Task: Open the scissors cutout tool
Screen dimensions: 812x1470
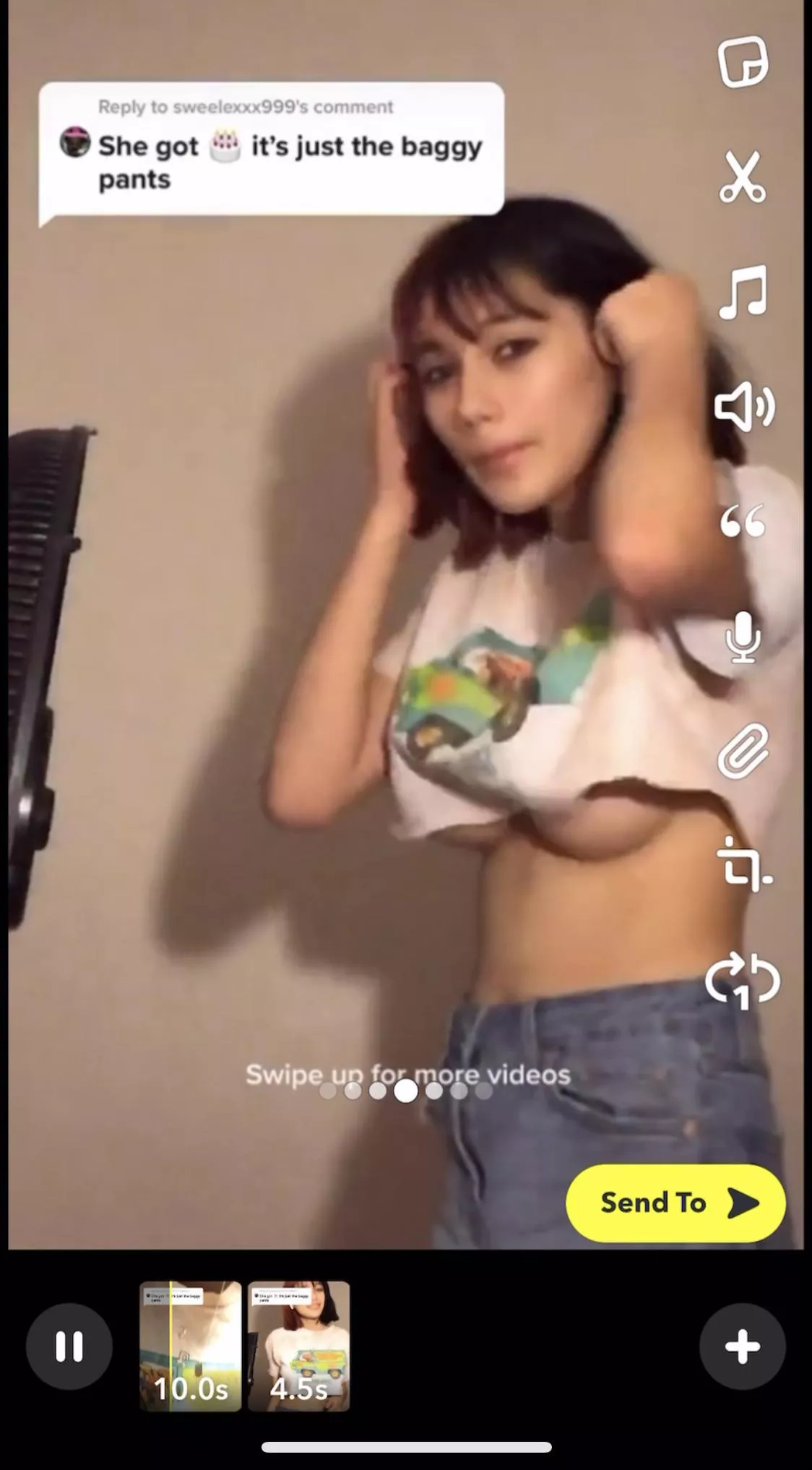Action: click(x=743, y=176)
